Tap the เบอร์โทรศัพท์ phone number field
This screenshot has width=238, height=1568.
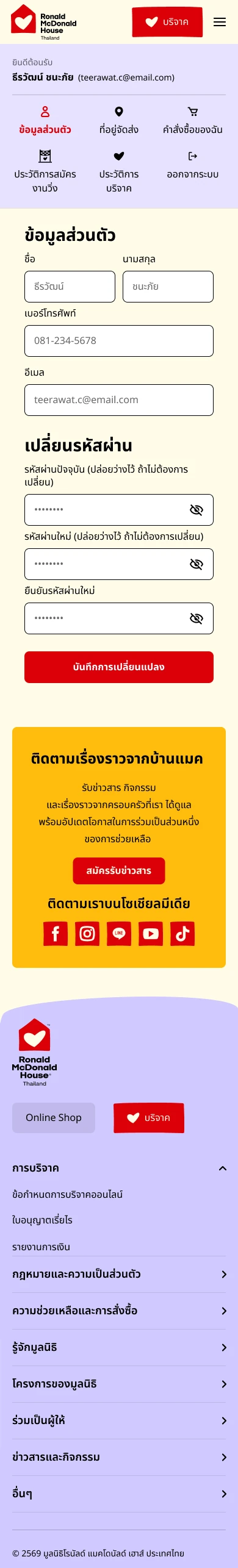[119, 341]
